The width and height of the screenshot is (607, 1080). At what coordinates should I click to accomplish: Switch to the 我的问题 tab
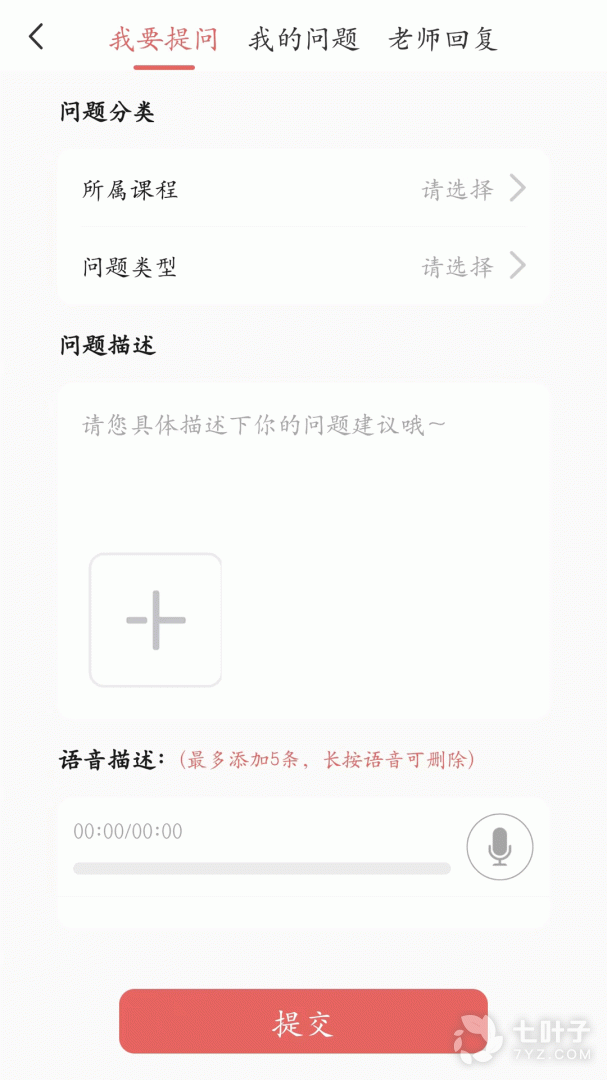[304, 40]
